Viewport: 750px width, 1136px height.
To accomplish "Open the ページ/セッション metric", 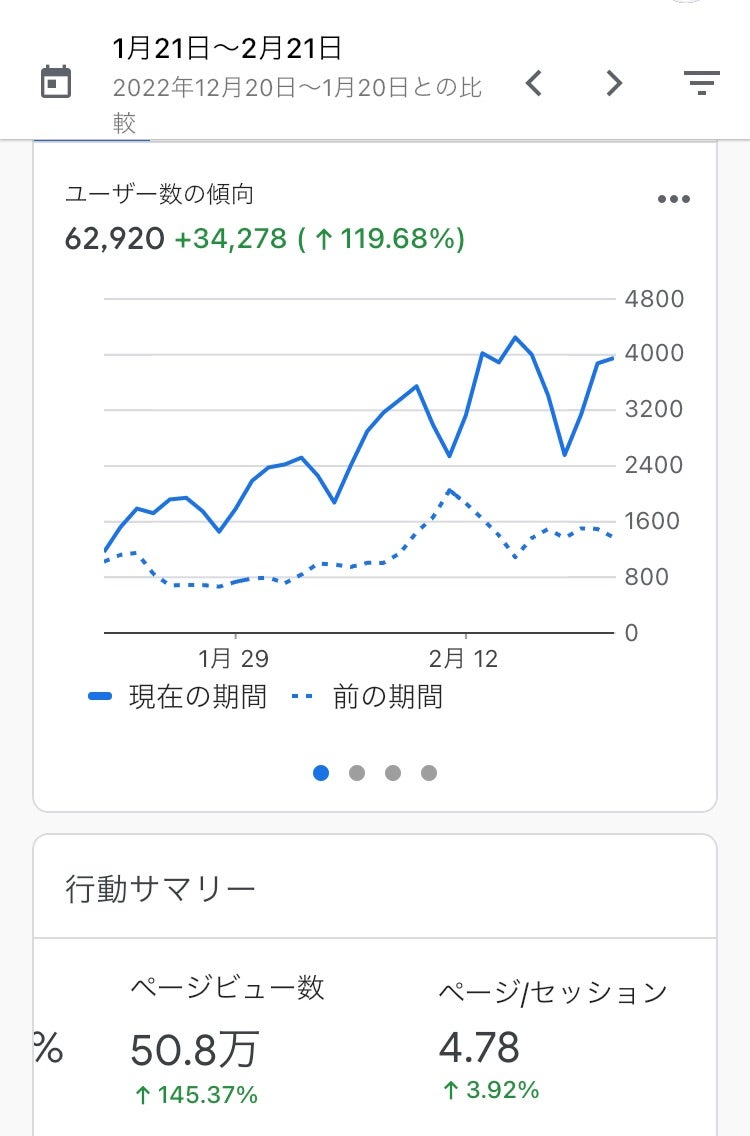I will pos(552,1040).
